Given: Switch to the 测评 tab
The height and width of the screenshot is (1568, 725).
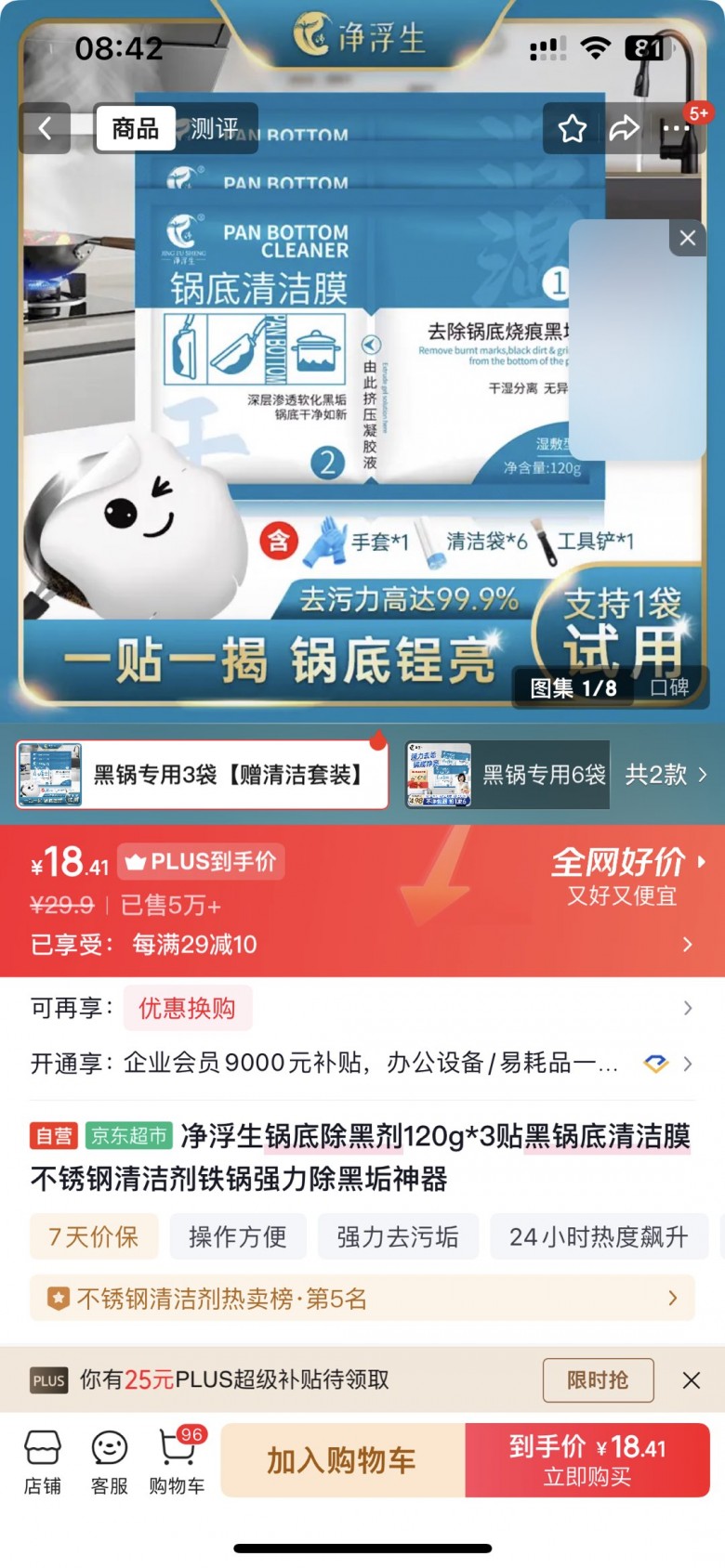Looking at the screenshot, I should [215, 128].
